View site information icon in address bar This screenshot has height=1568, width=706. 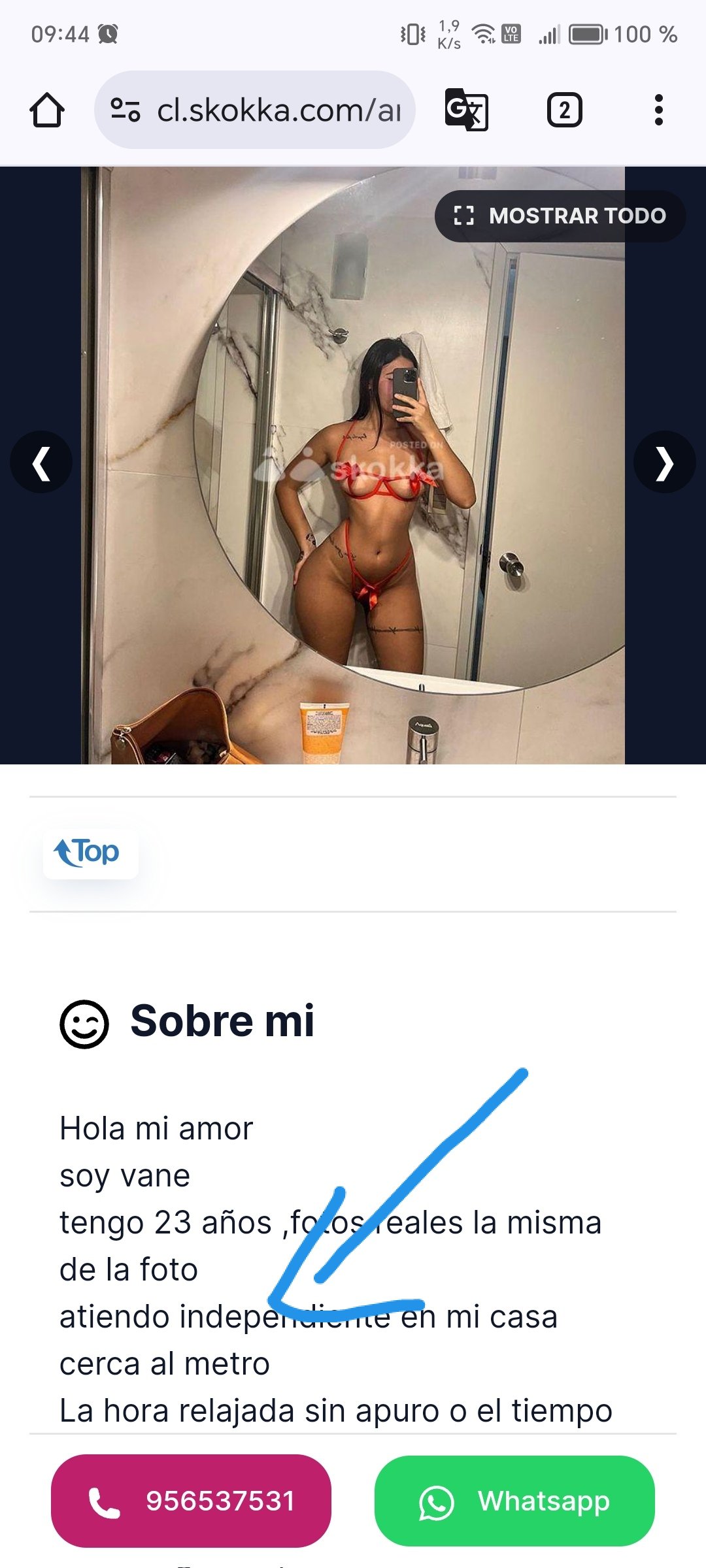pyautogui.click(x=125, y=110)
